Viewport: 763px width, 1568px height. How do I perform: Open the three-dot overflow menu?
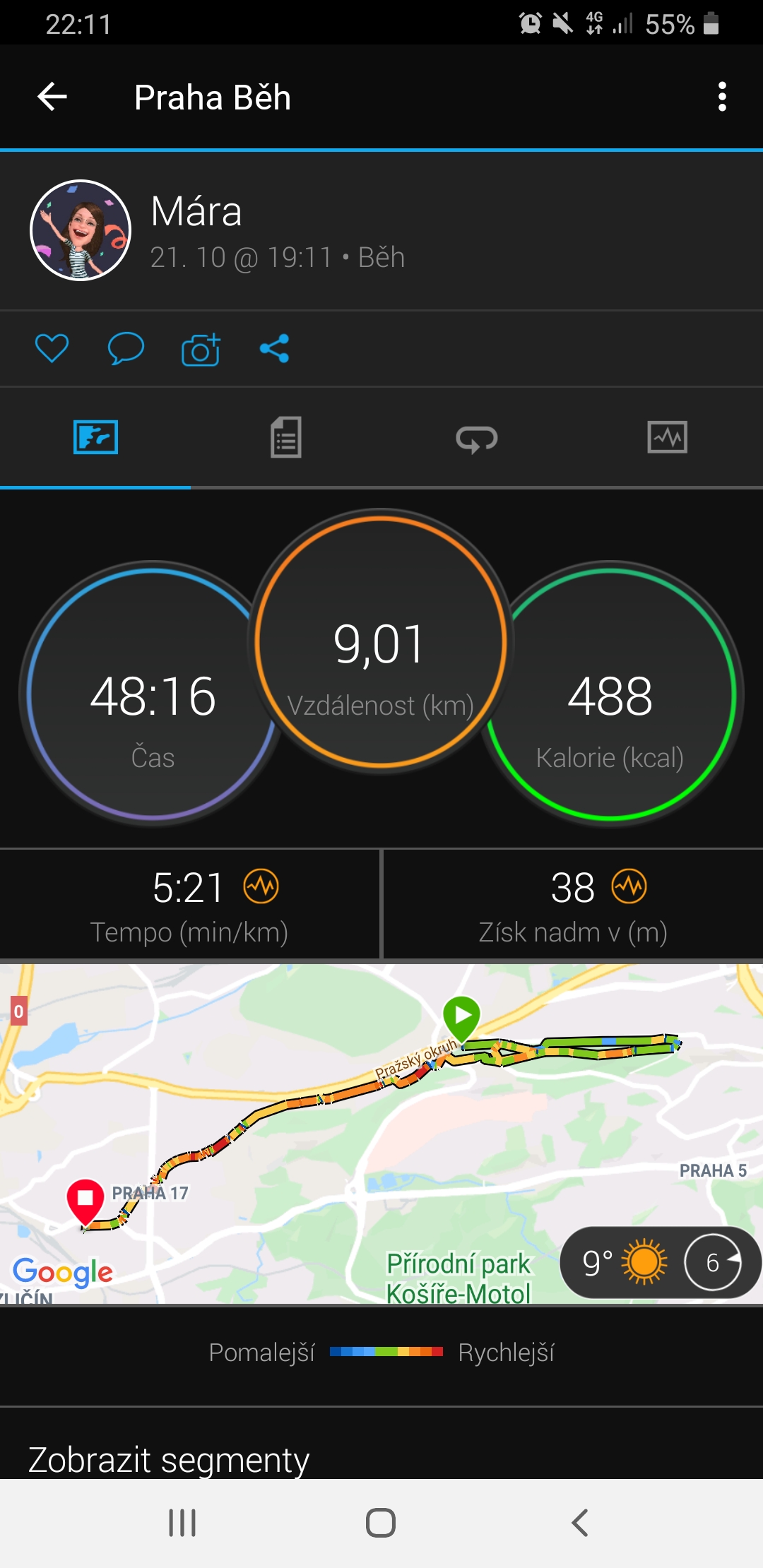721,97
